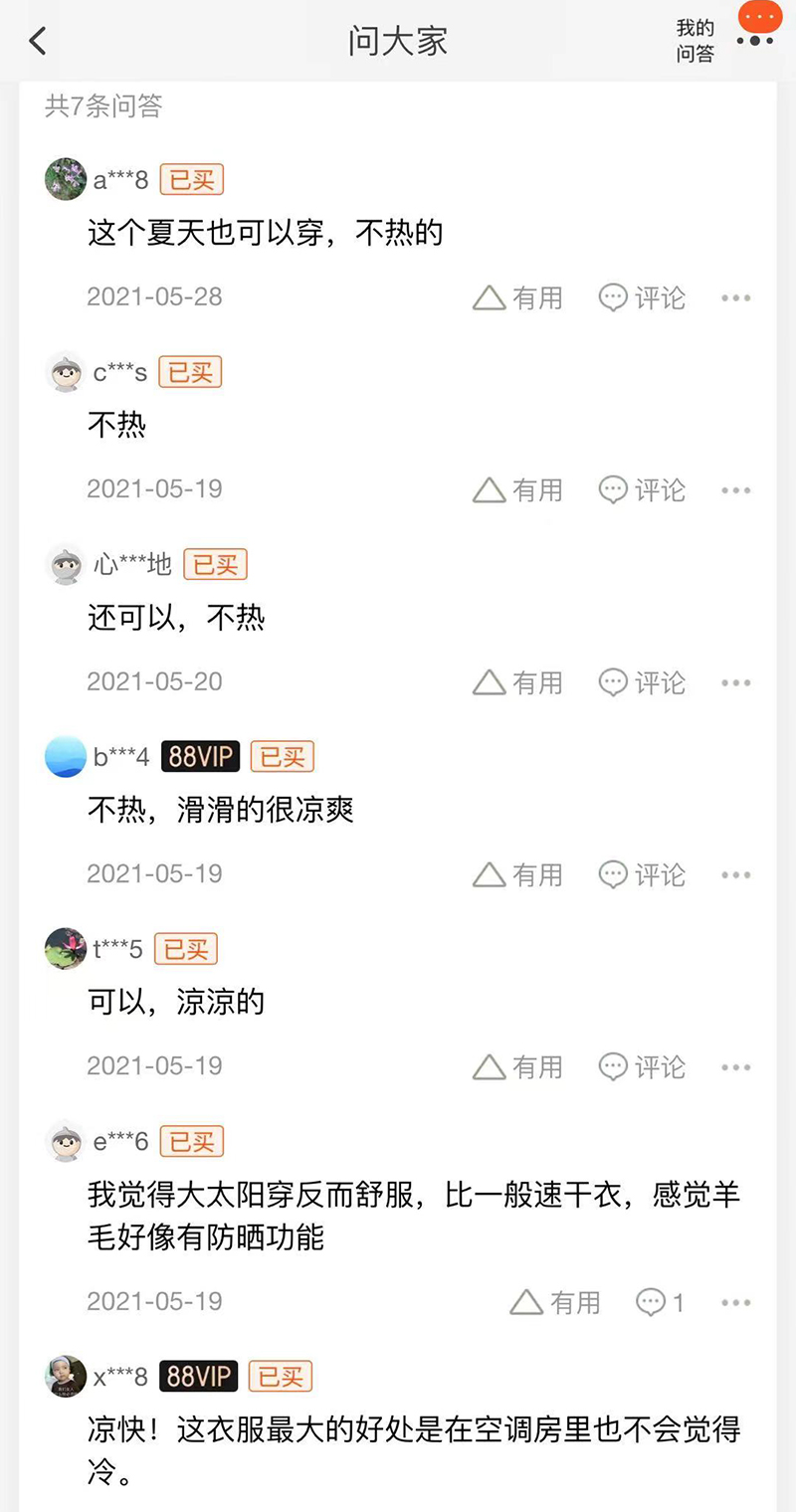This screenshot has height=1512, width=796.
Task: Open more options for 心***地's answer
Action: [735, 682]
